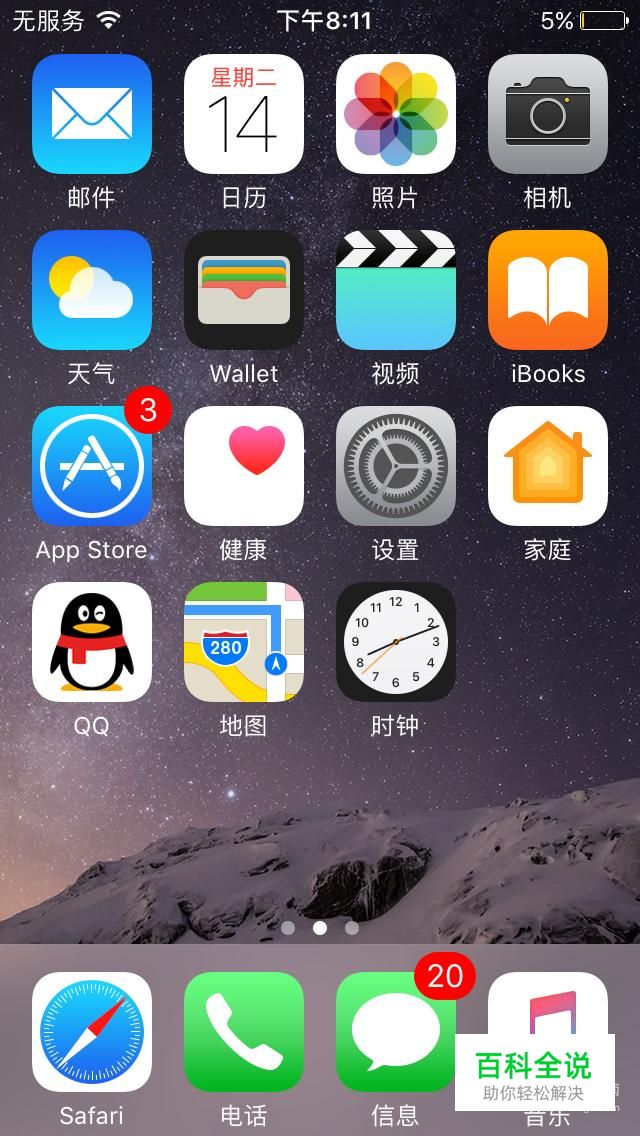
Task: Launch the Camera (相机) app
Action: click(548, 114)
